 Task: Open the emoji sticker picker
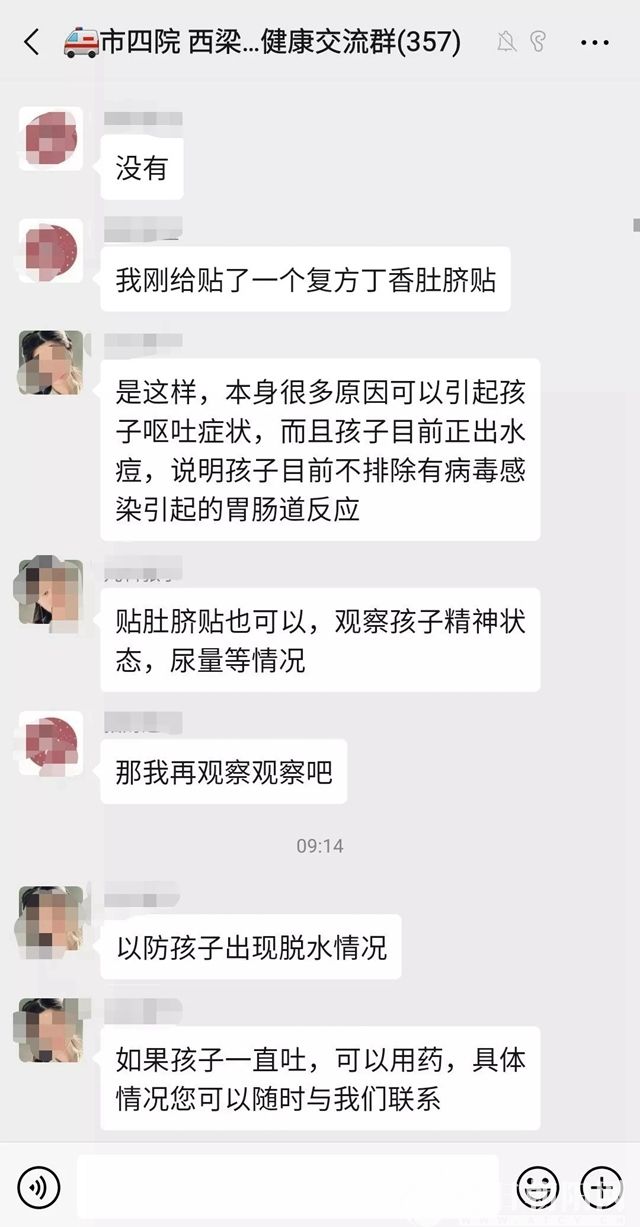[x=537, y=1187]
